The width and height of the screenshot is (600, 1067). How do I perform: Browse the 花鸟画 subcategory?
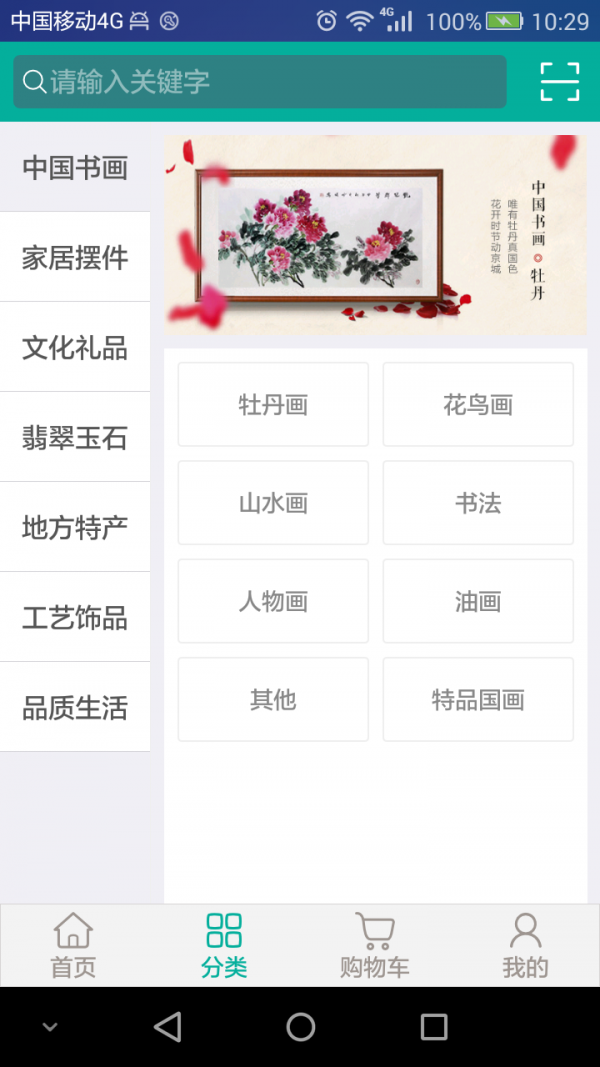(x=478, y=405)
